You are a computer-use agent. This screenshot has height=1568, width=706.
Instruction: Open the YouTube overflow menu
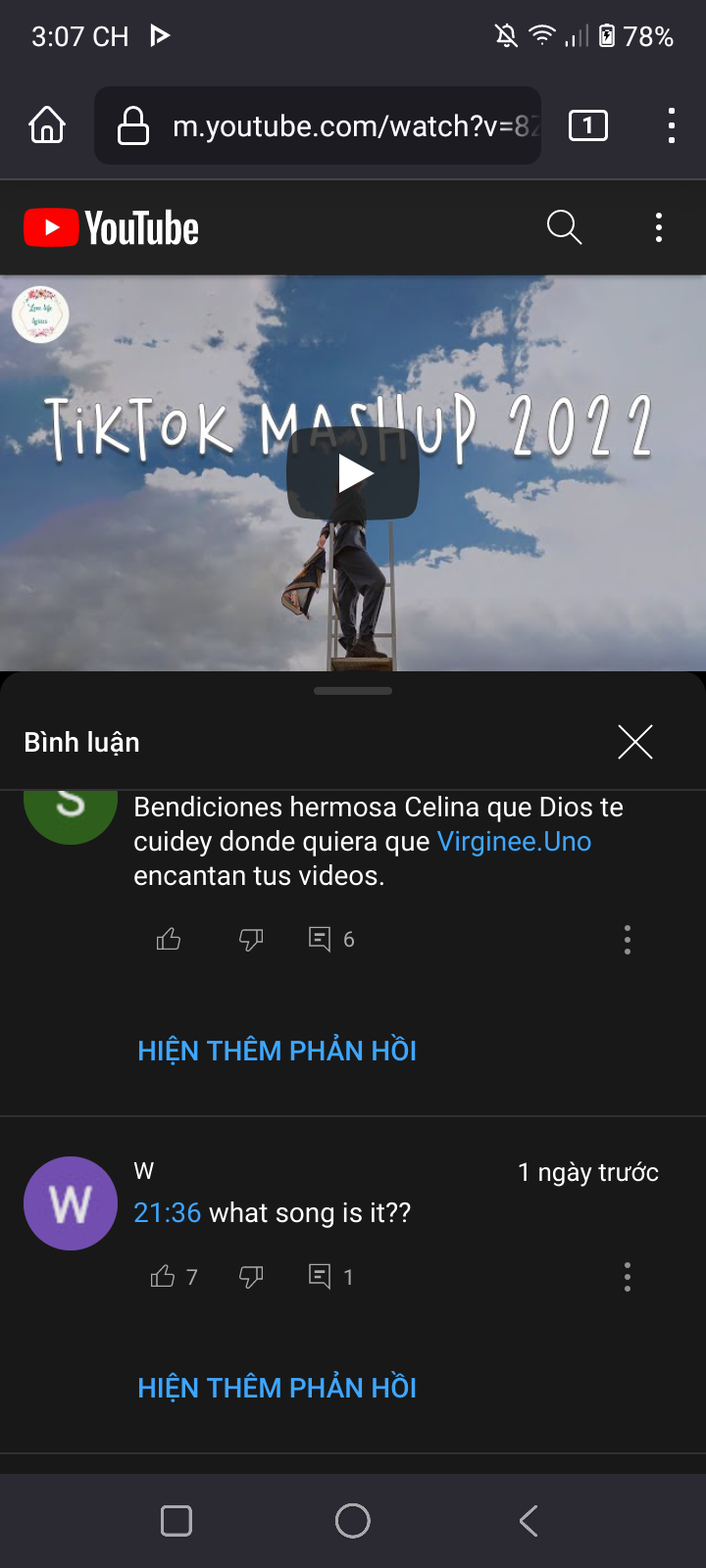tap(659, 227)
